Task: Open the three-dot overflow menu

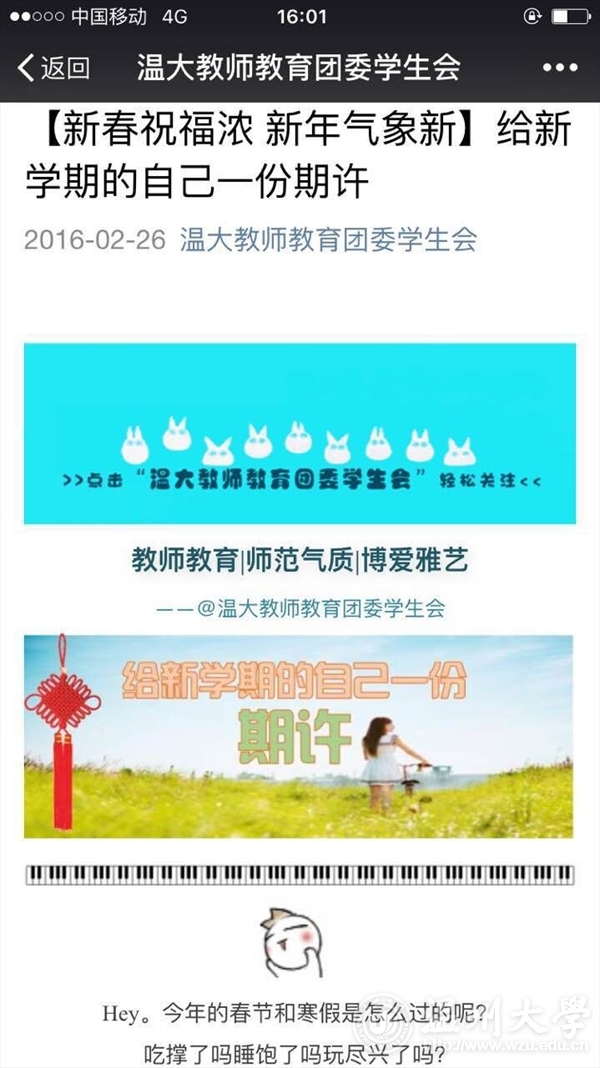Action: click(560, 68)
